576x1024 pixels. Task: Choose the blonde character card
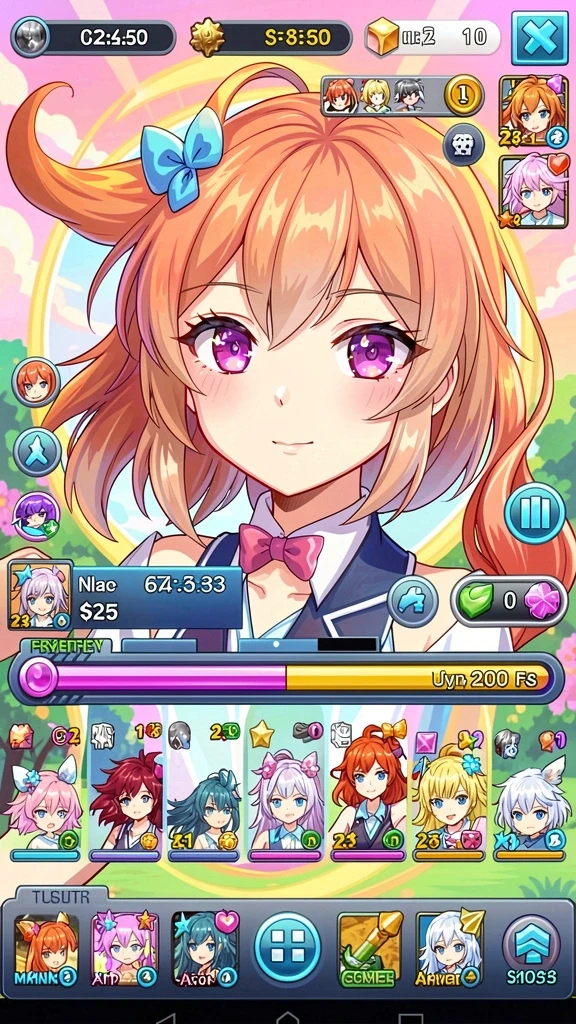(x=449, y=792)
